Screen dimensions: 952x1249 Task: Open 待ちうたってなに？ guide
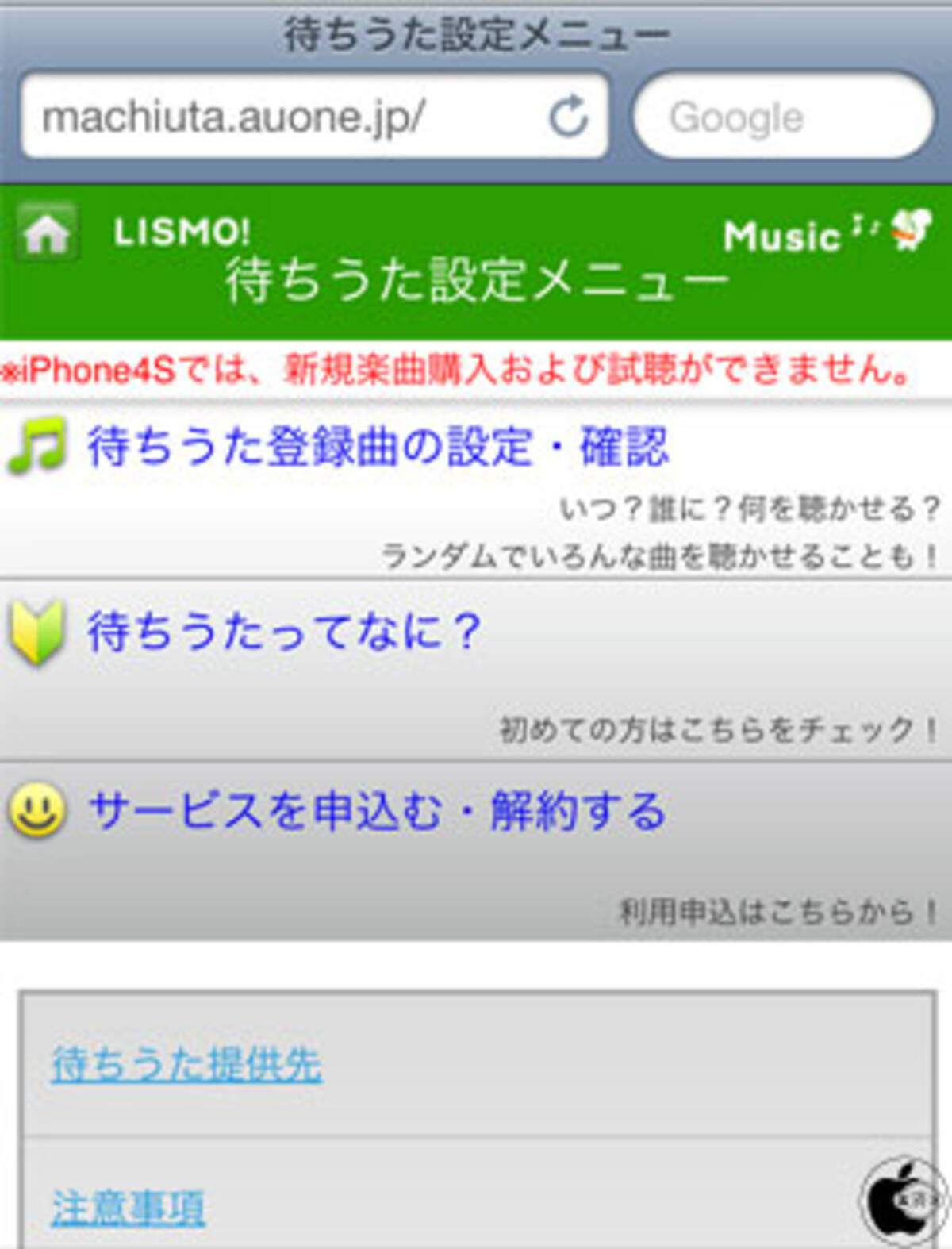(284, 632)
